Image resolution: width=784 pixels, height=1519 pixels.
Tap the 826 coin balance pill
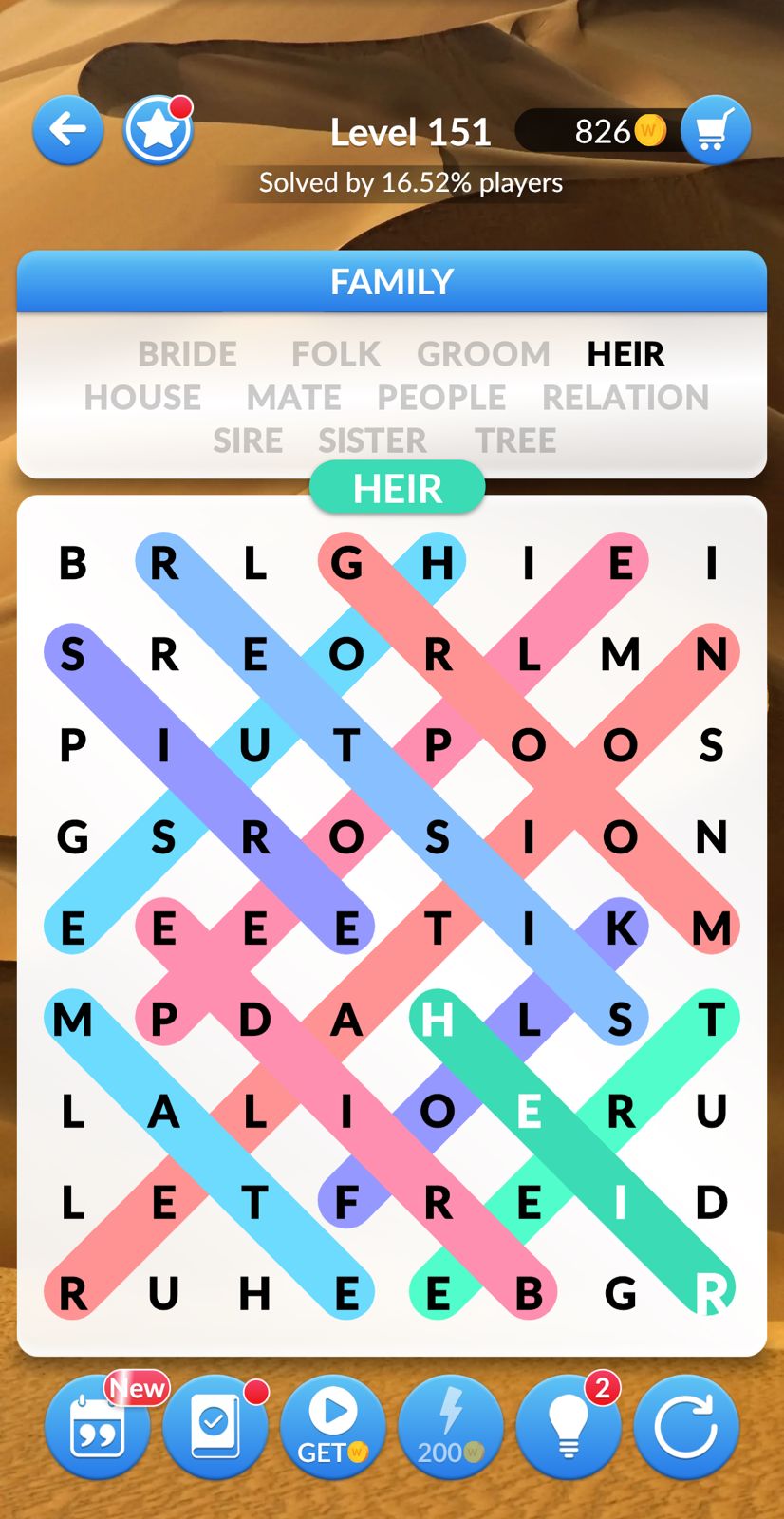tap(598, 131)
